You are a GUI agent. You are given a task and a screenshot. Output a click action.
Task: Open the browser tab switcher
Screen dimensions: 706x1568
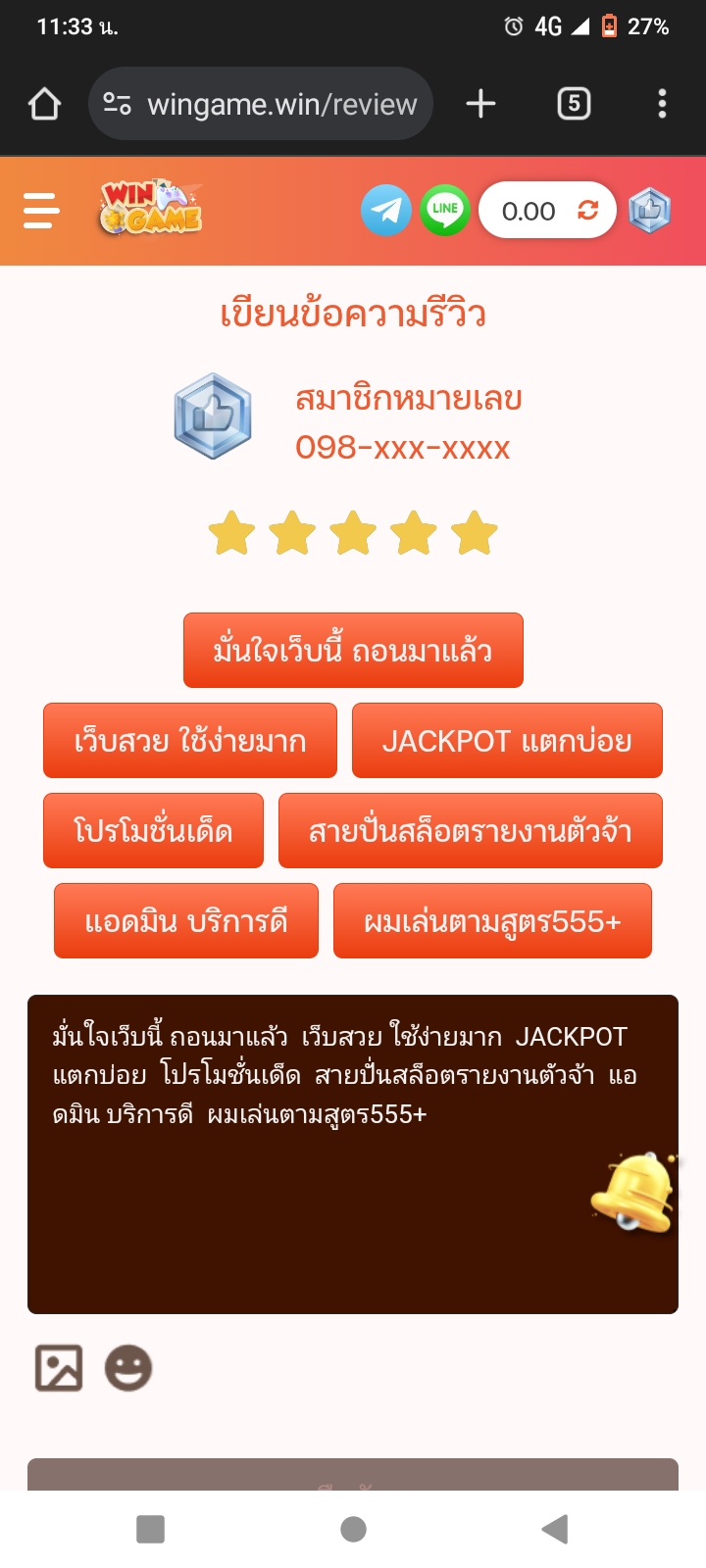pyautogui.click(x=574, y=104)
